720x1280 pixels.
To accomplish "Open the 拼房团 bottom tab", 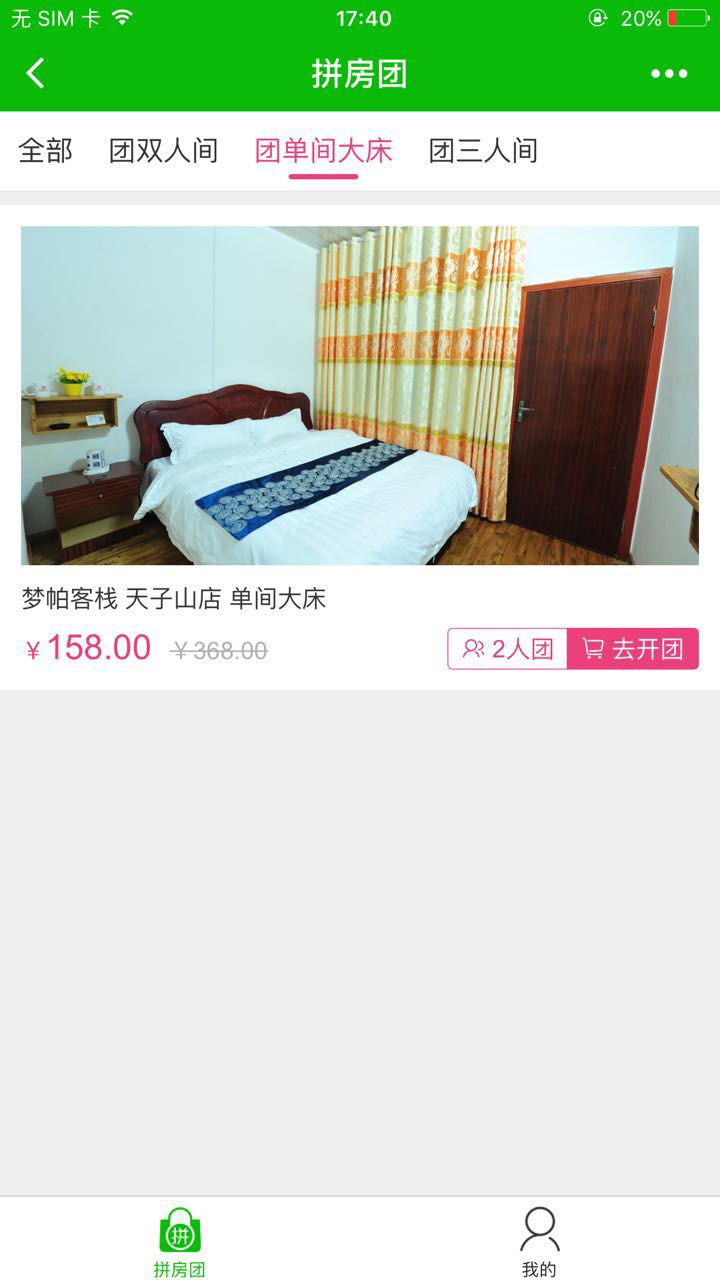I will click(180, 1241).
